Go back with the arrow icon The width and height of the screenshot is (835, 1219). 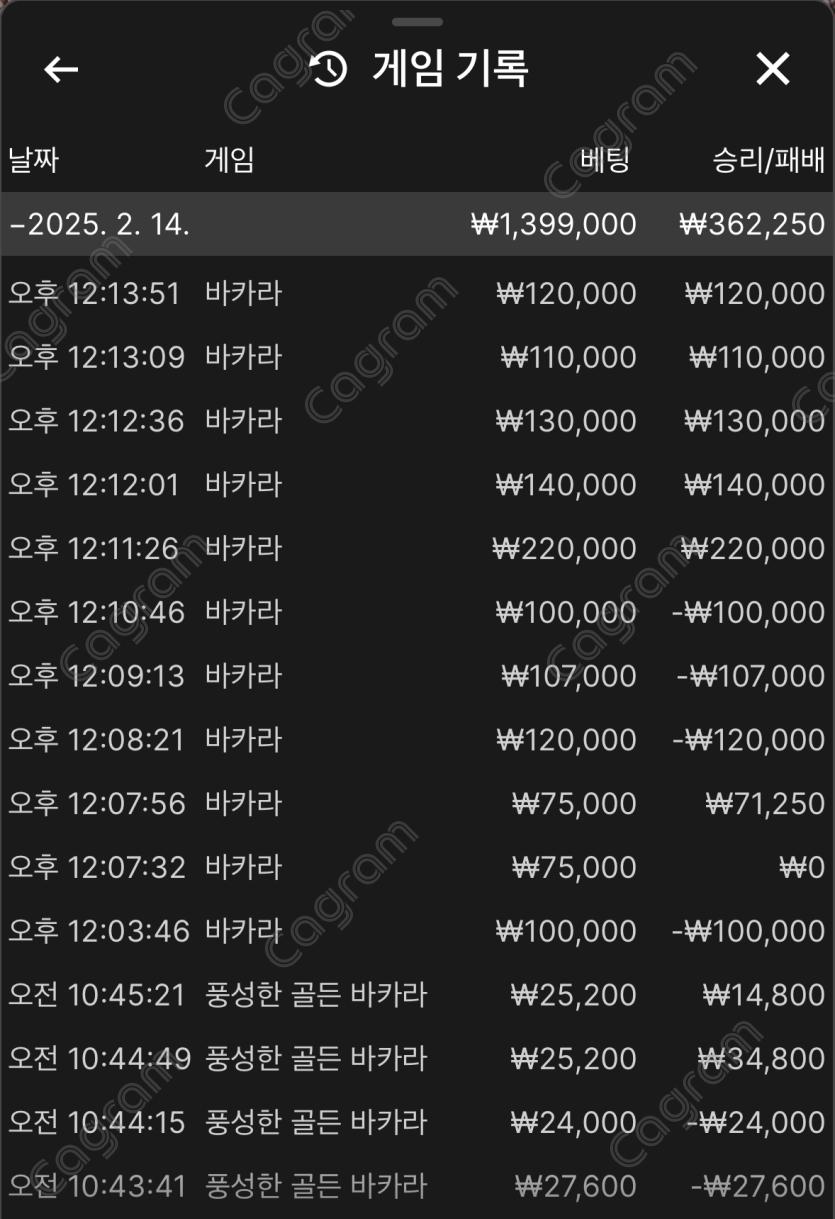pyautogui.click(x=61, y=69)
